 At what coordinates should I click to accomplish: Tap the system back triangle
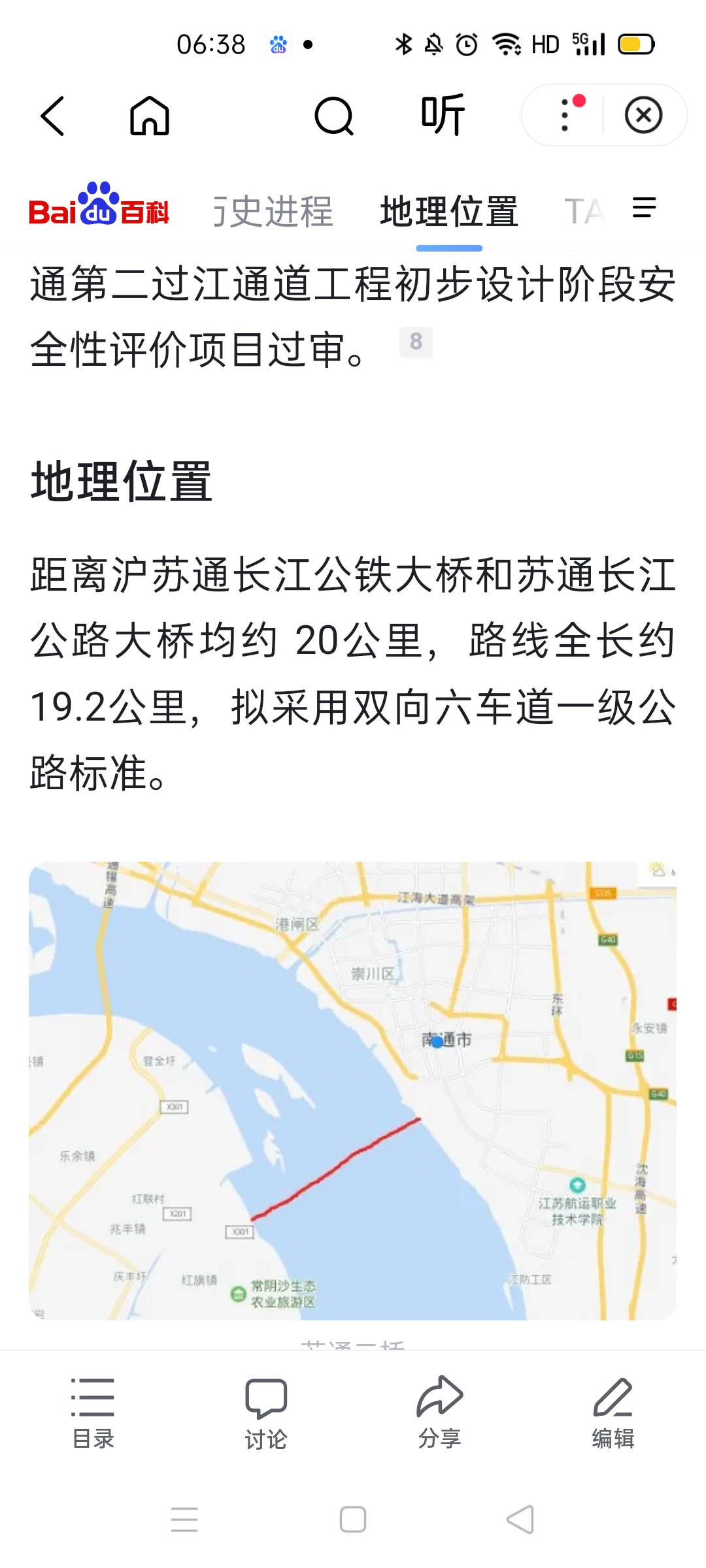(x=521, y=1520)
